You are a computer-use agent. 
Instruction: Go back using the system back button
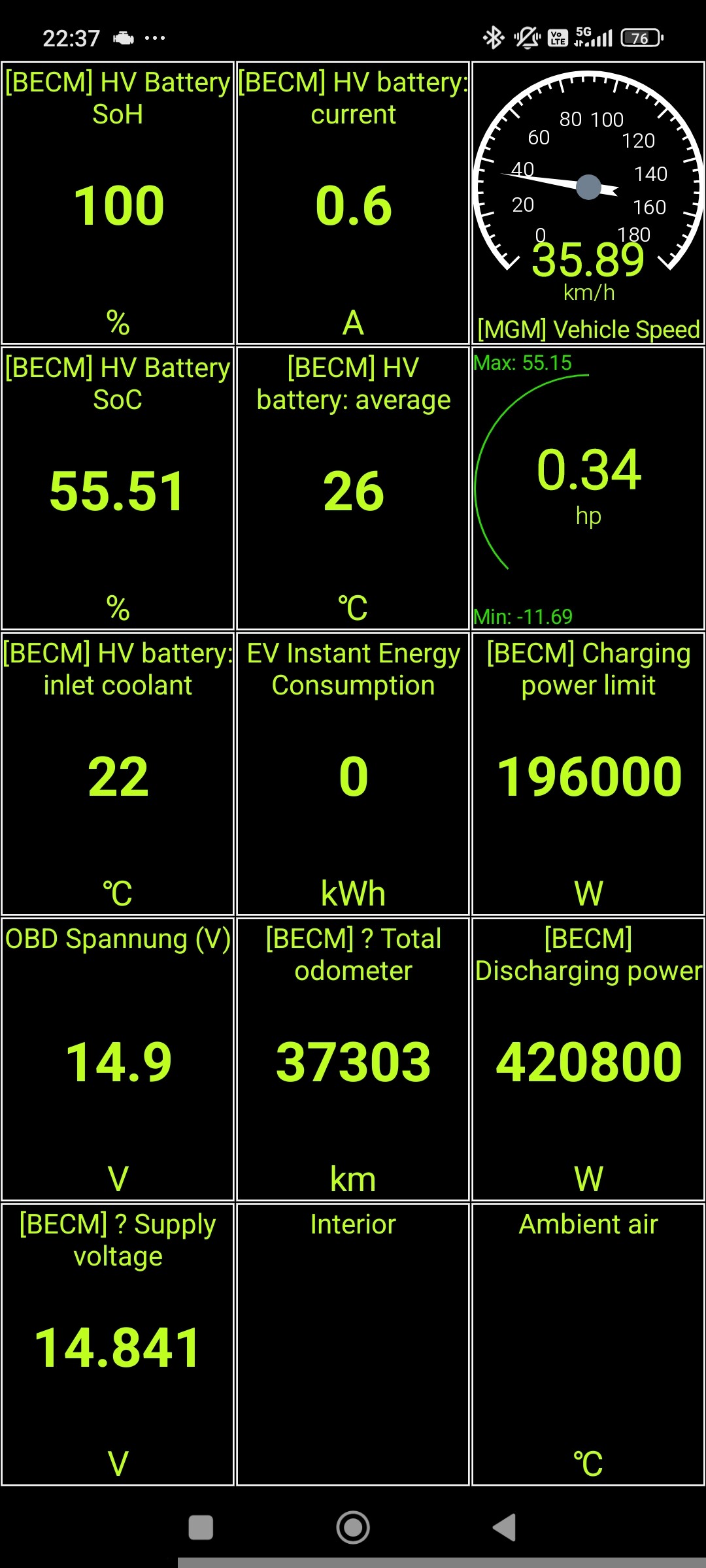pos(504,1528)
